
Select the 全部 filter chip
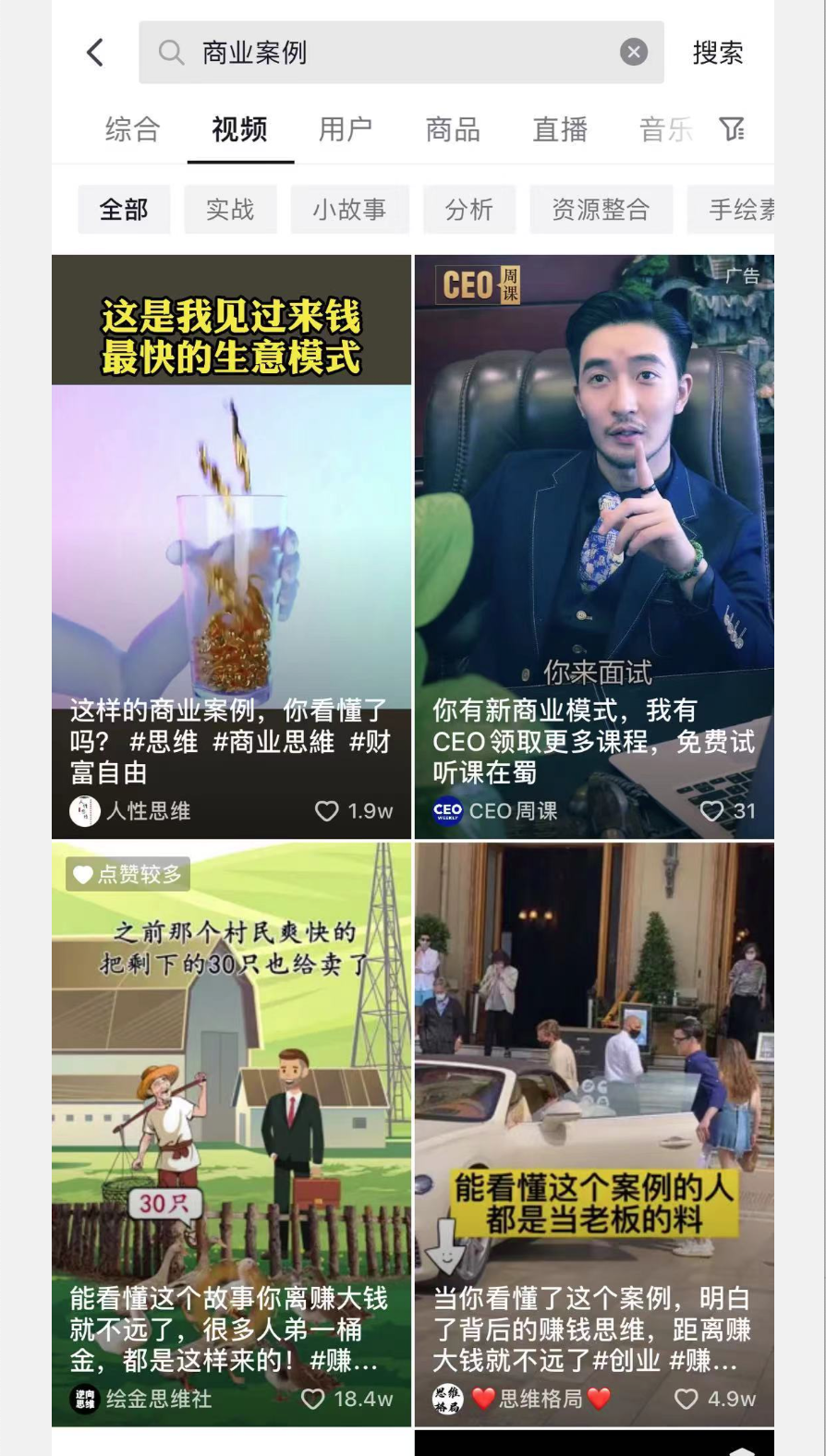124,210
